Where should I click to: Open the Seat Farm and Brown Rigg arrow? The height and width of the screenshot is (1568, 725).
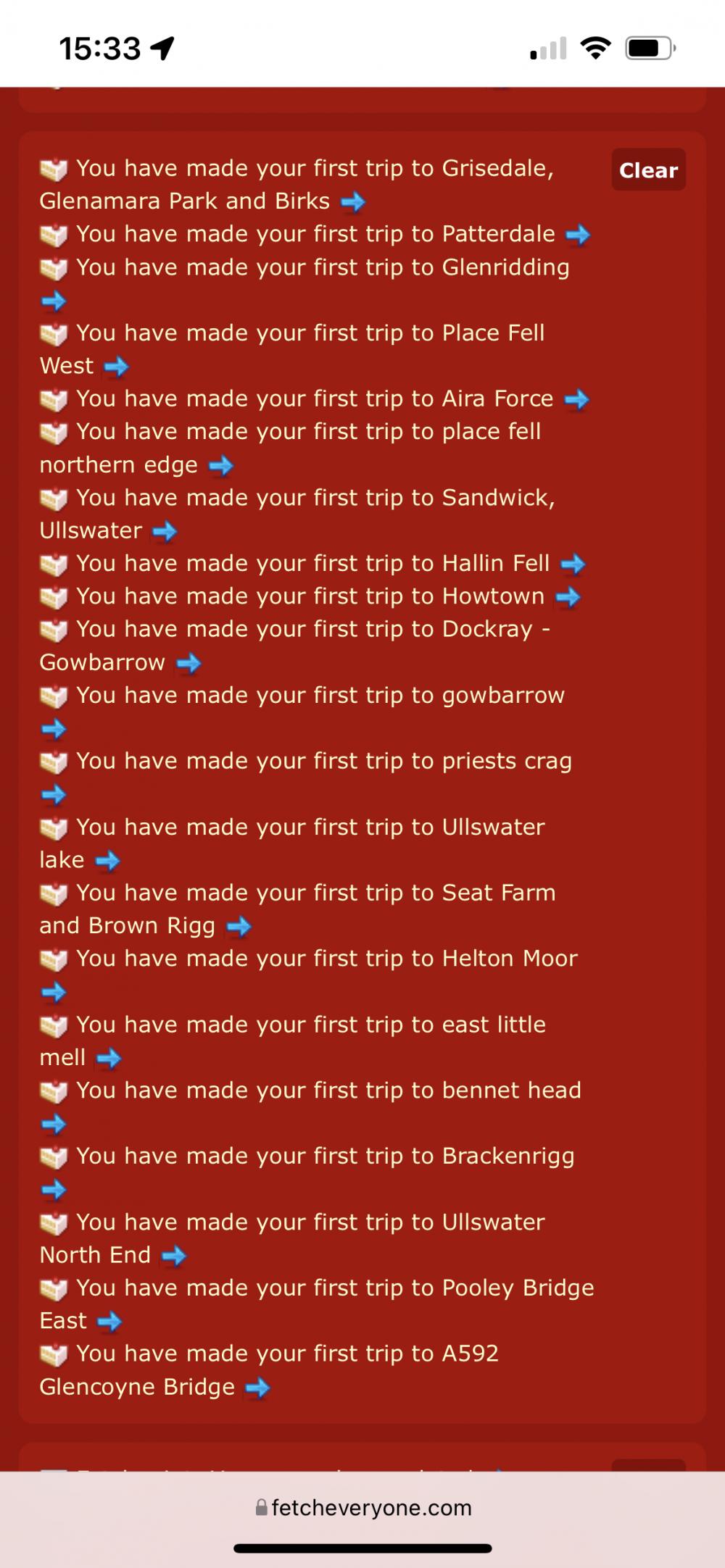(x=239, y=927)
